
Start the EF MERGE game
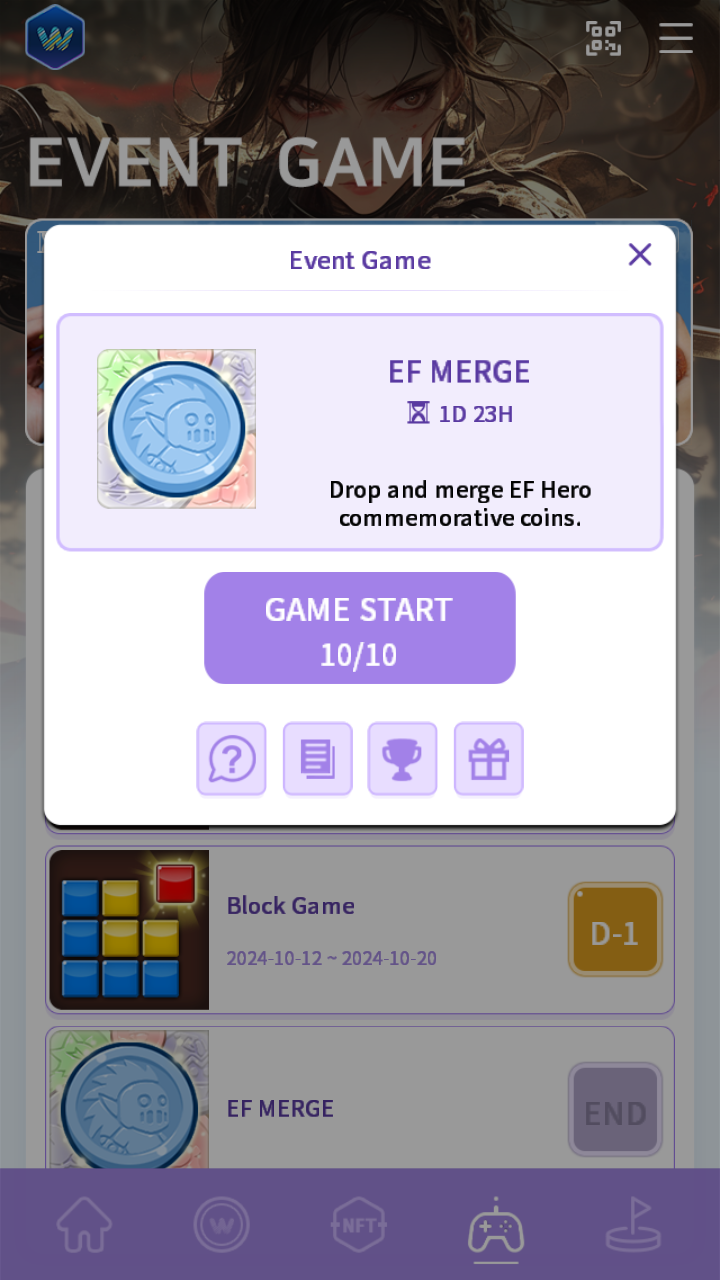[x=360, y=628]
